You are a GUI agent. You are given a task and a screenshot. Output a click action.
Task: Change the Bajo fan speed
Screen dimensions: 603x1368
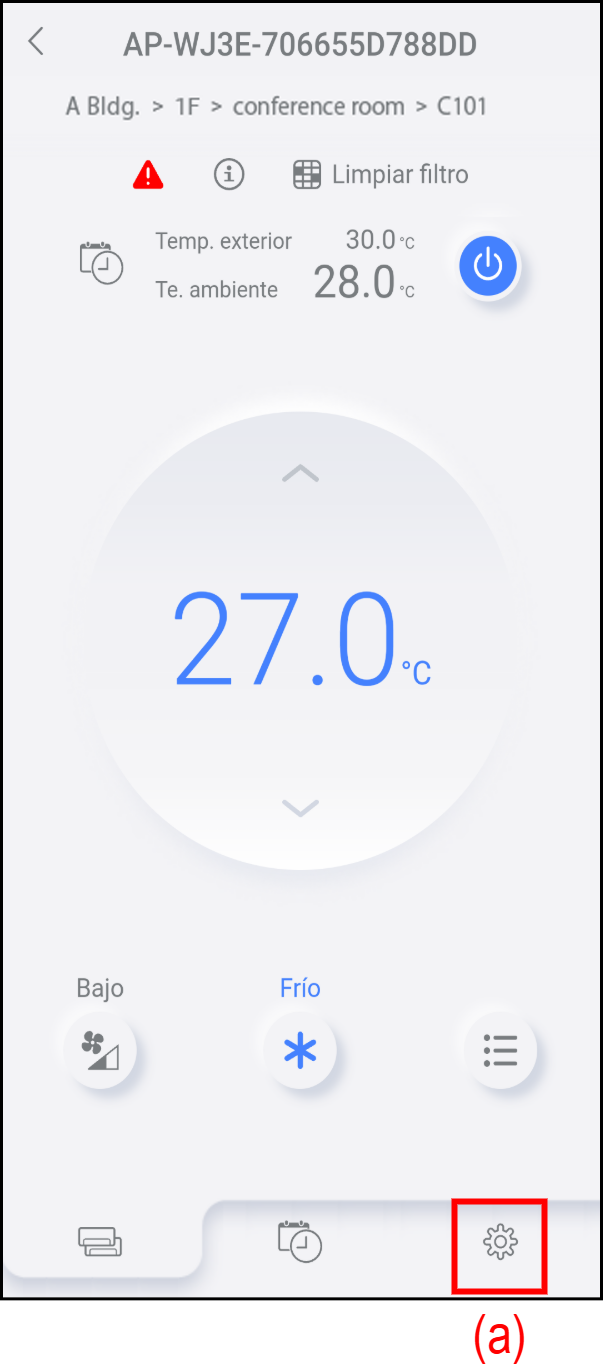(100, 1050)
